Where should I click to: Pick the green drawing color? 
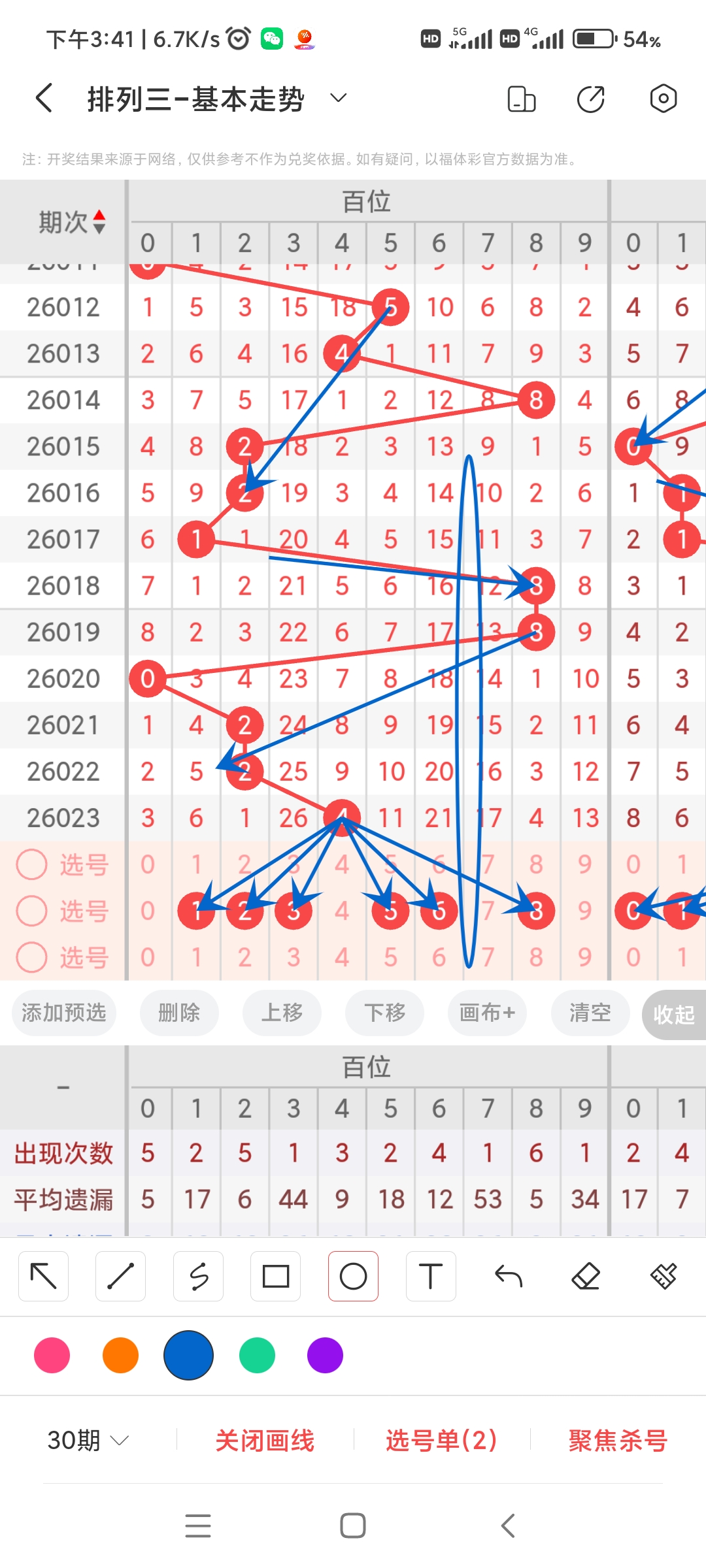(257, 1356)
